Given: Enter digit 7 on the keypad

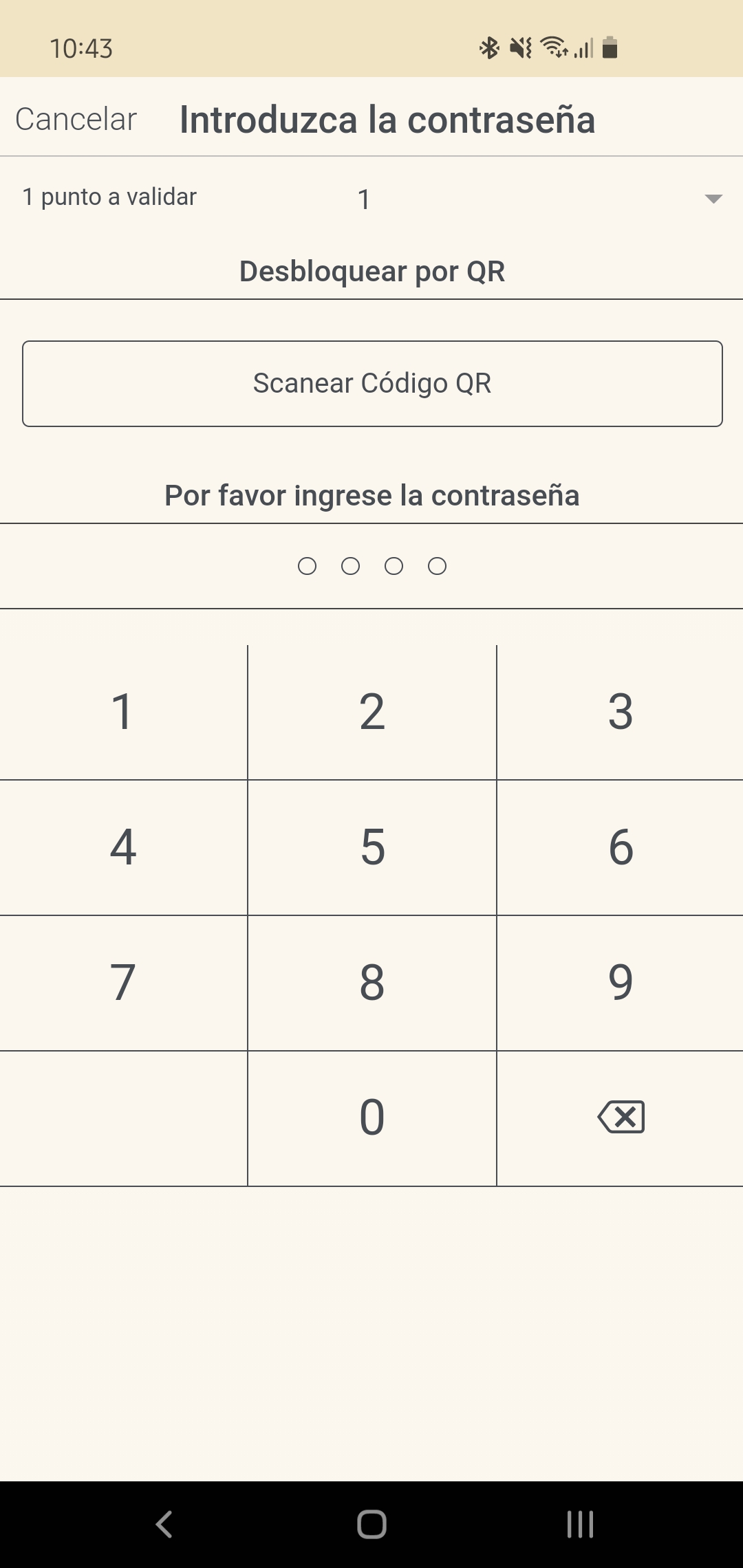Looking at the screenshot, I should [123, 983].
